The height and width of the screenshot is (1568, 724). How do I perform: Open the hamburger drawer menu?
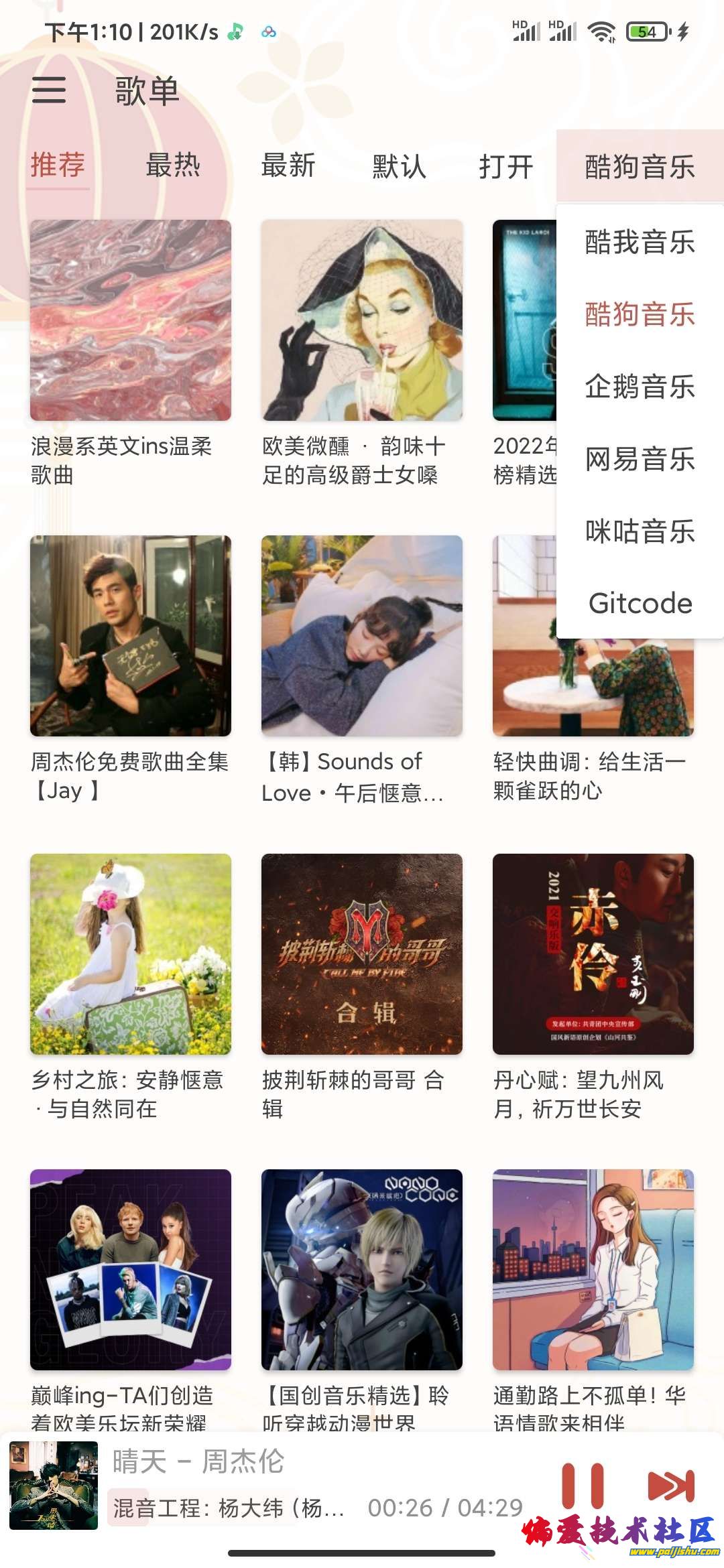(49, 90)
